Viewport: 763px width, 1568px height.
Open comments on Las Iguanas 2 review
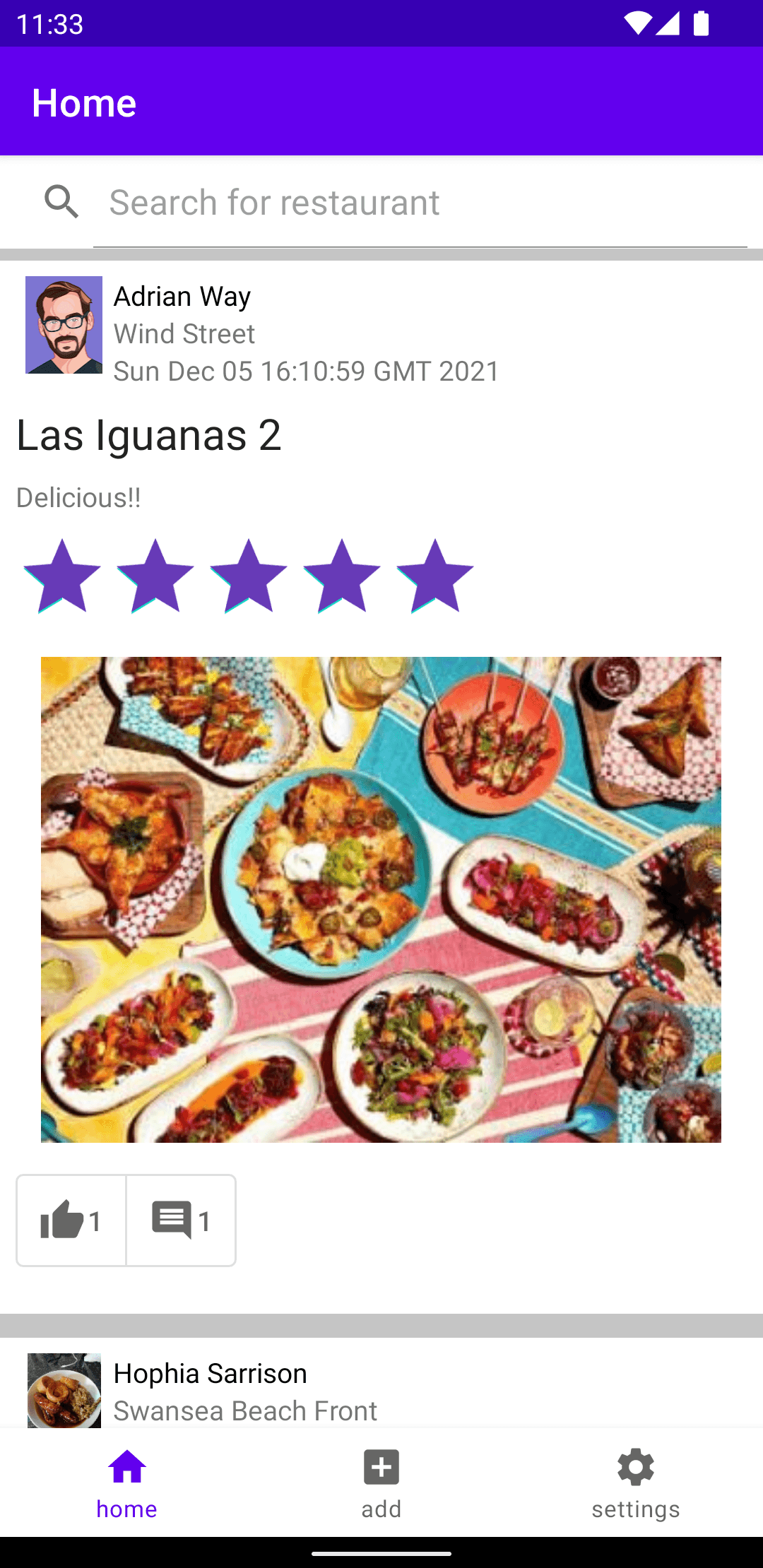pyautogui.click(x=181, y=1220)
